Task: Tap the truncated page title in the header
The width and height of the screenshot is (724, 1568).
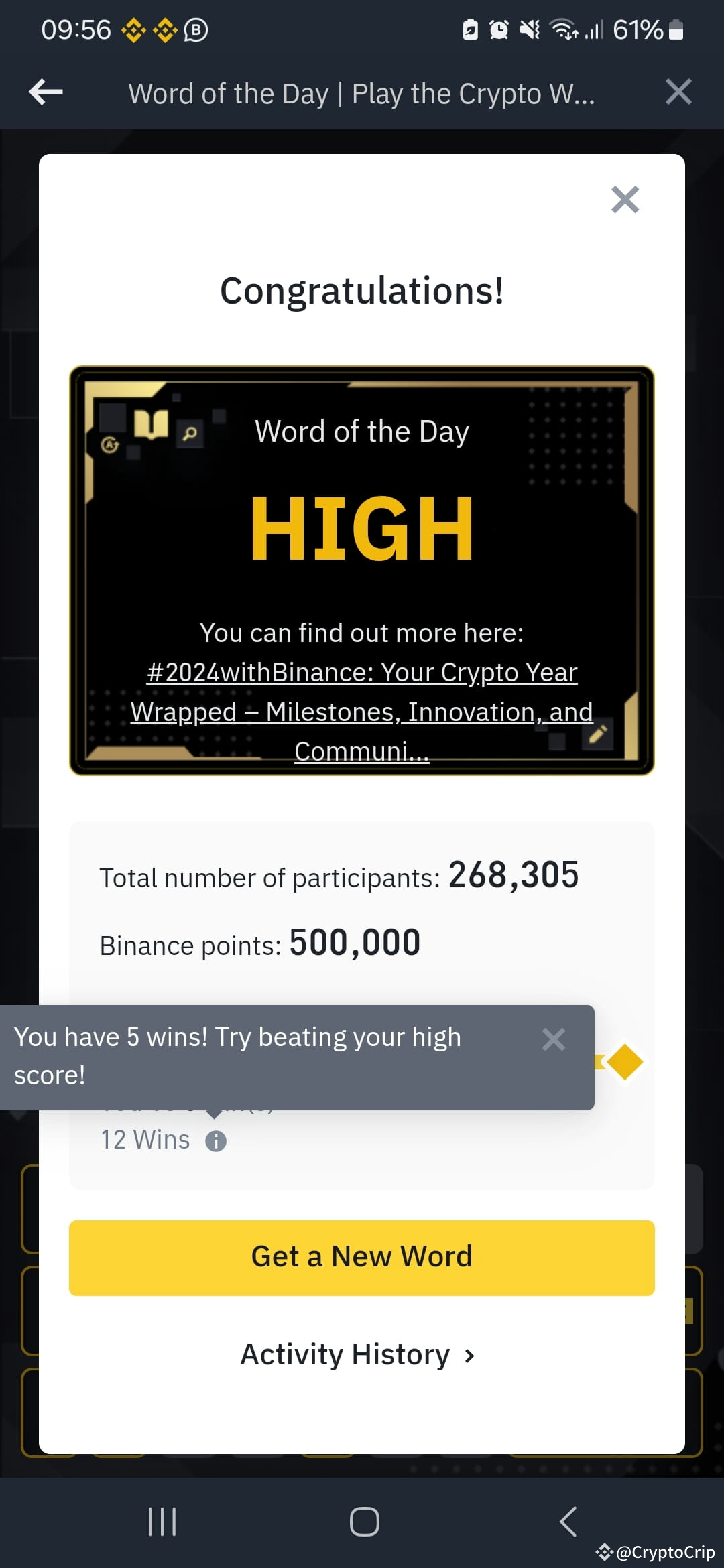Action: click(362, 93)
